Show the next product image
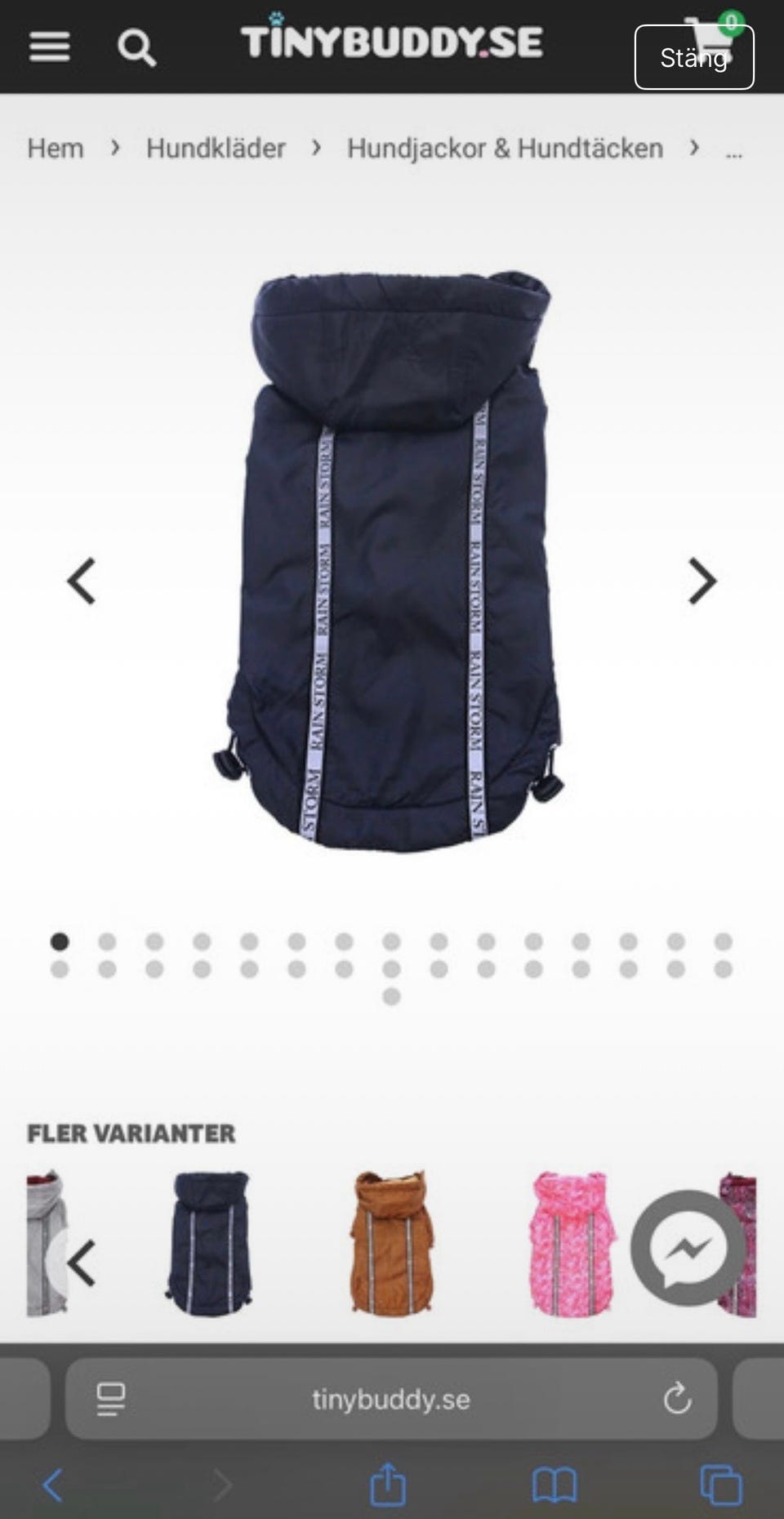Image resolution: width=784 pixels, height=1519 pixels. (x=702, y=581)
